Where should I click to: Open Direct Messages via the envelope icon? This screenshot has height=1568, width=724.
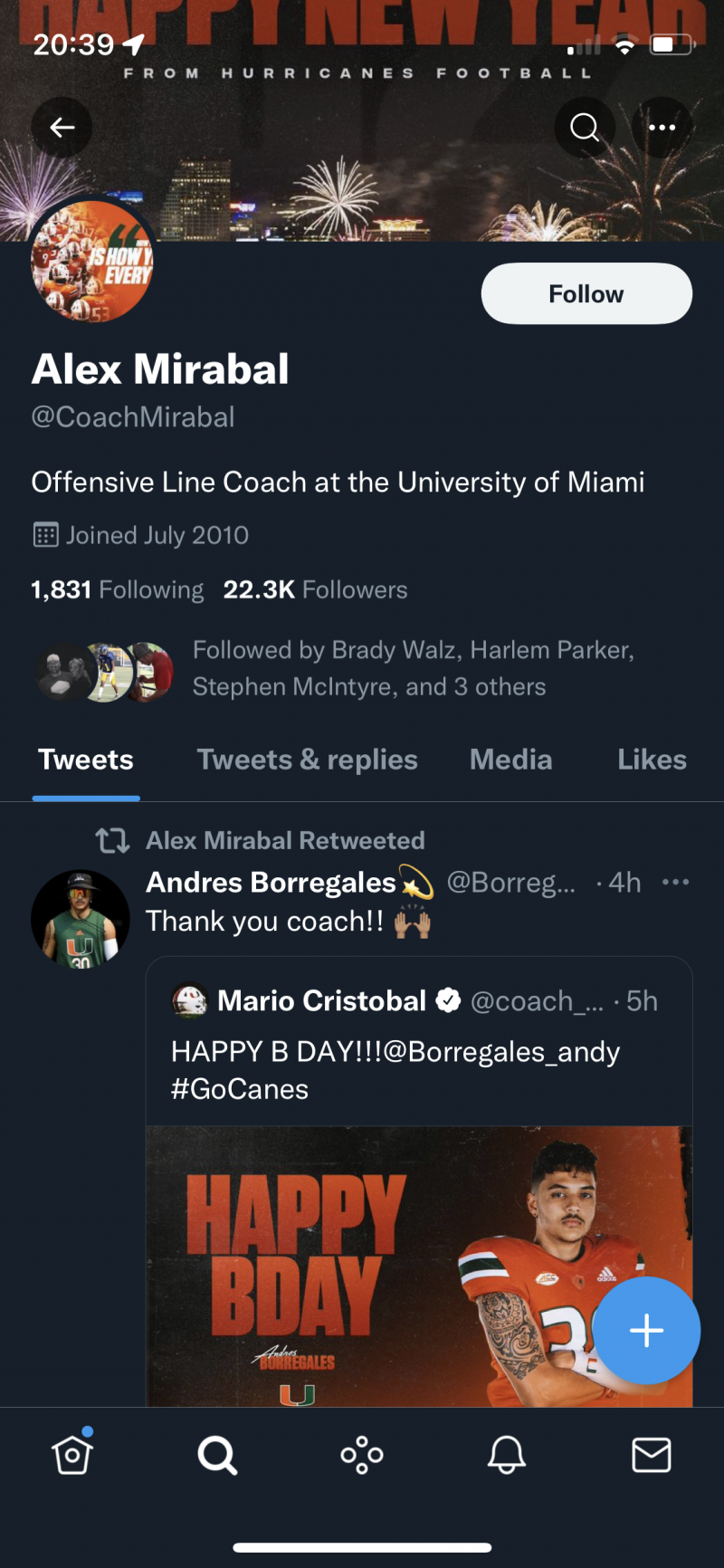650,1455
